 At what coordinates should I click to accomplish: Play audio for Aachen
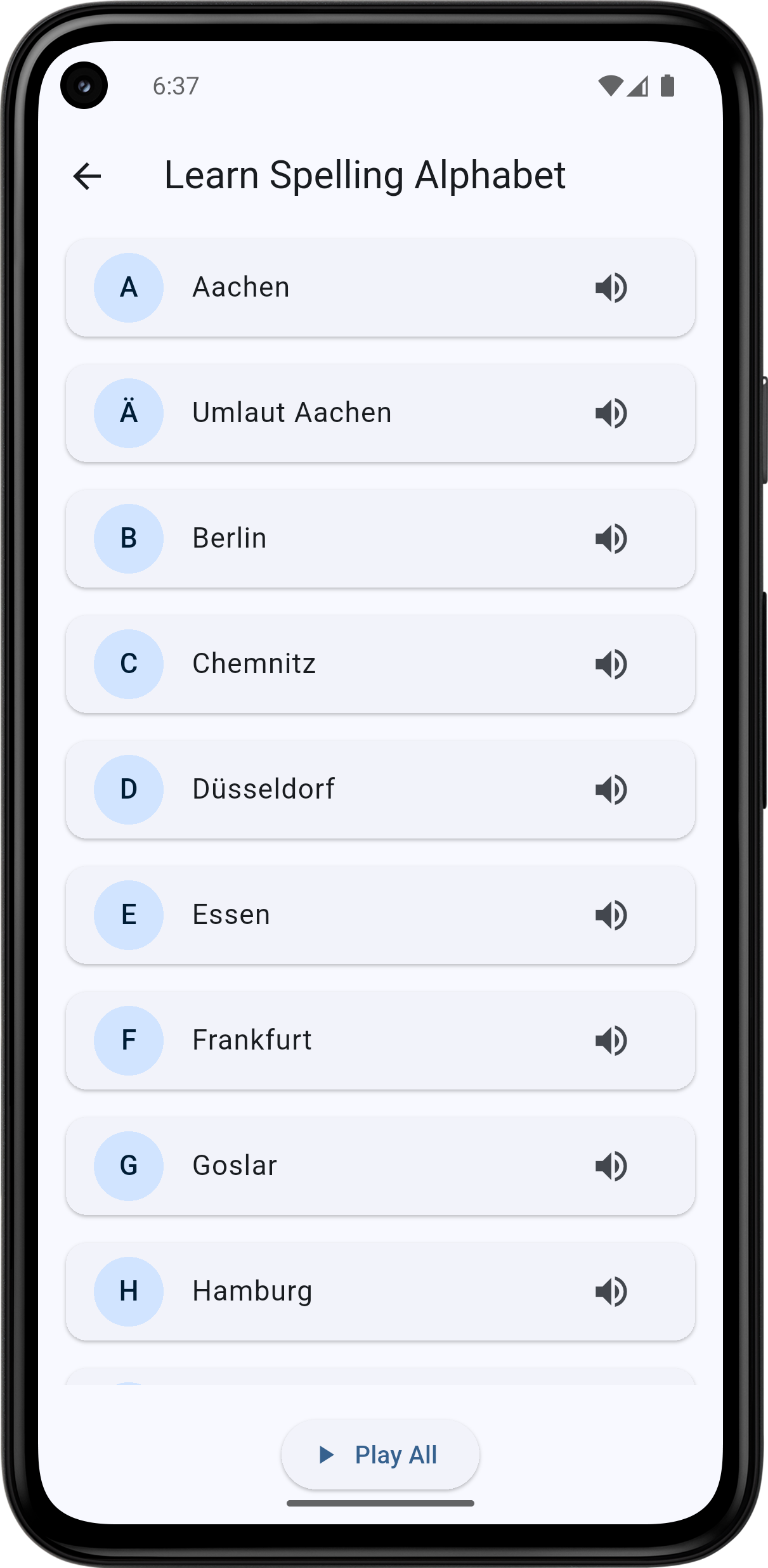click(612, 287)
